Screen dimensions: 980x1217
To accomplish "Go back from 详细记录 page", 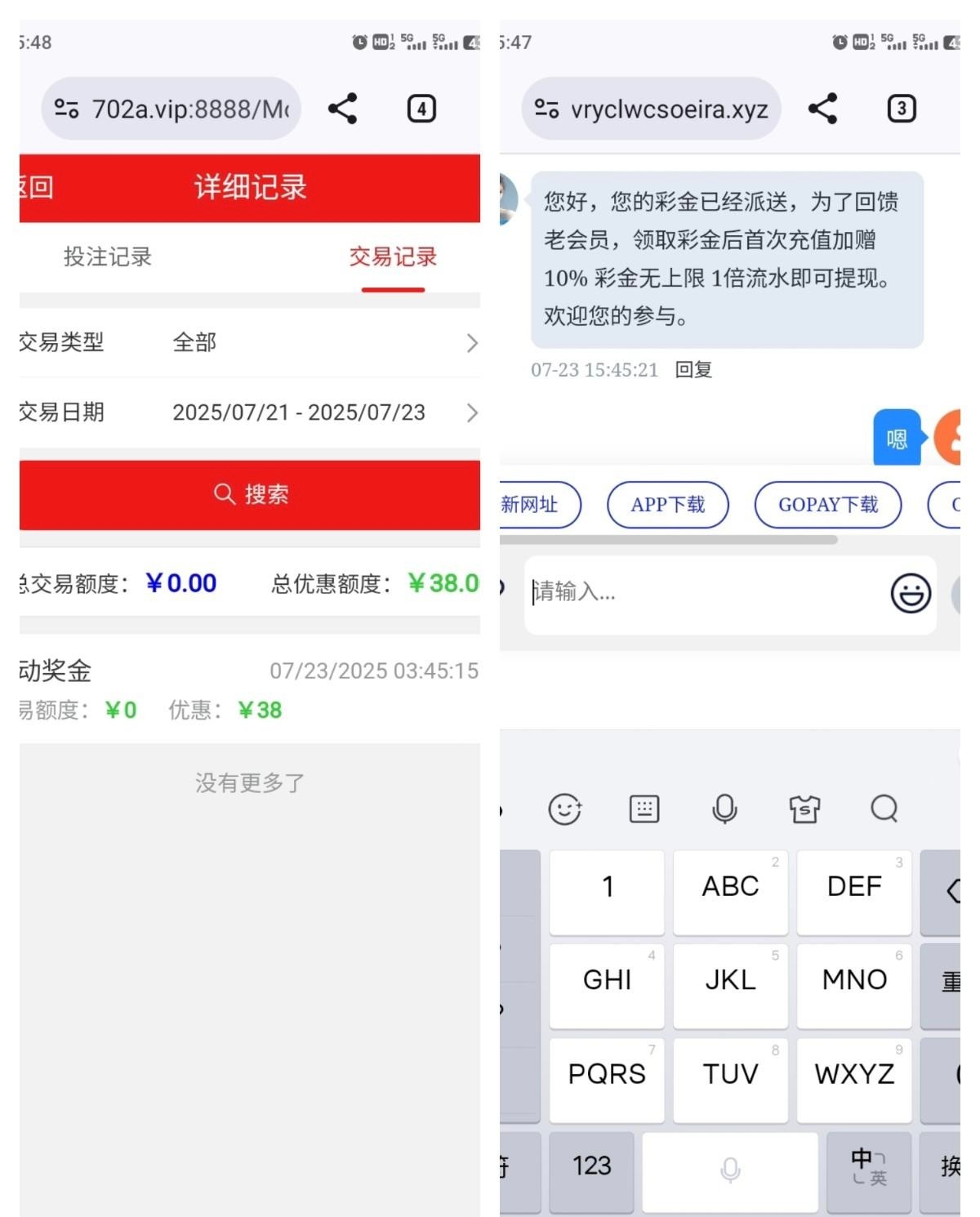I will pyautogui.click(x=36, y=188).
